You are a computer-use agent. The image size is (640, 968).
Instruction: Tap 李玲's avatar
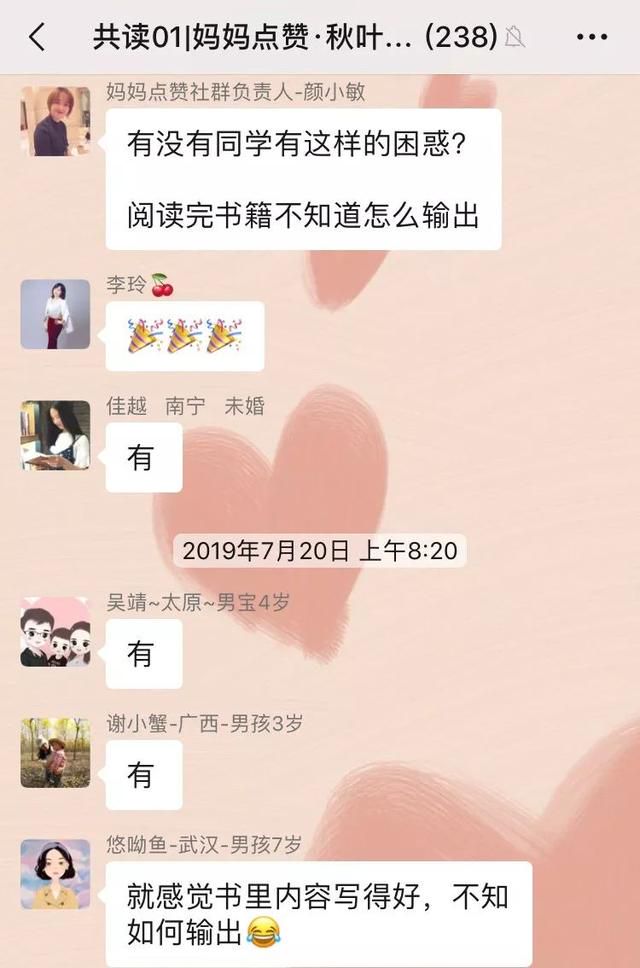click(x=55, y=314)
